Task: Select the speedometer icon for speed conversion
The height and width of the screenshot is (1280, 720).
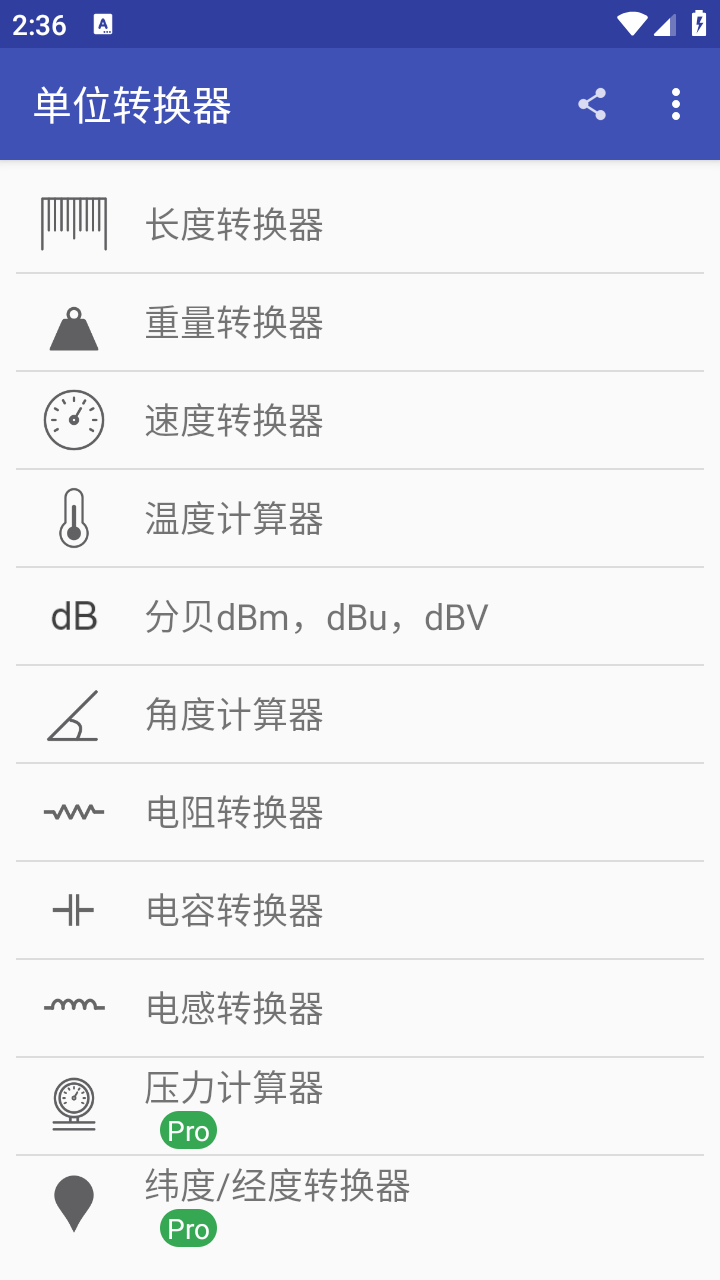Action: 73,420
